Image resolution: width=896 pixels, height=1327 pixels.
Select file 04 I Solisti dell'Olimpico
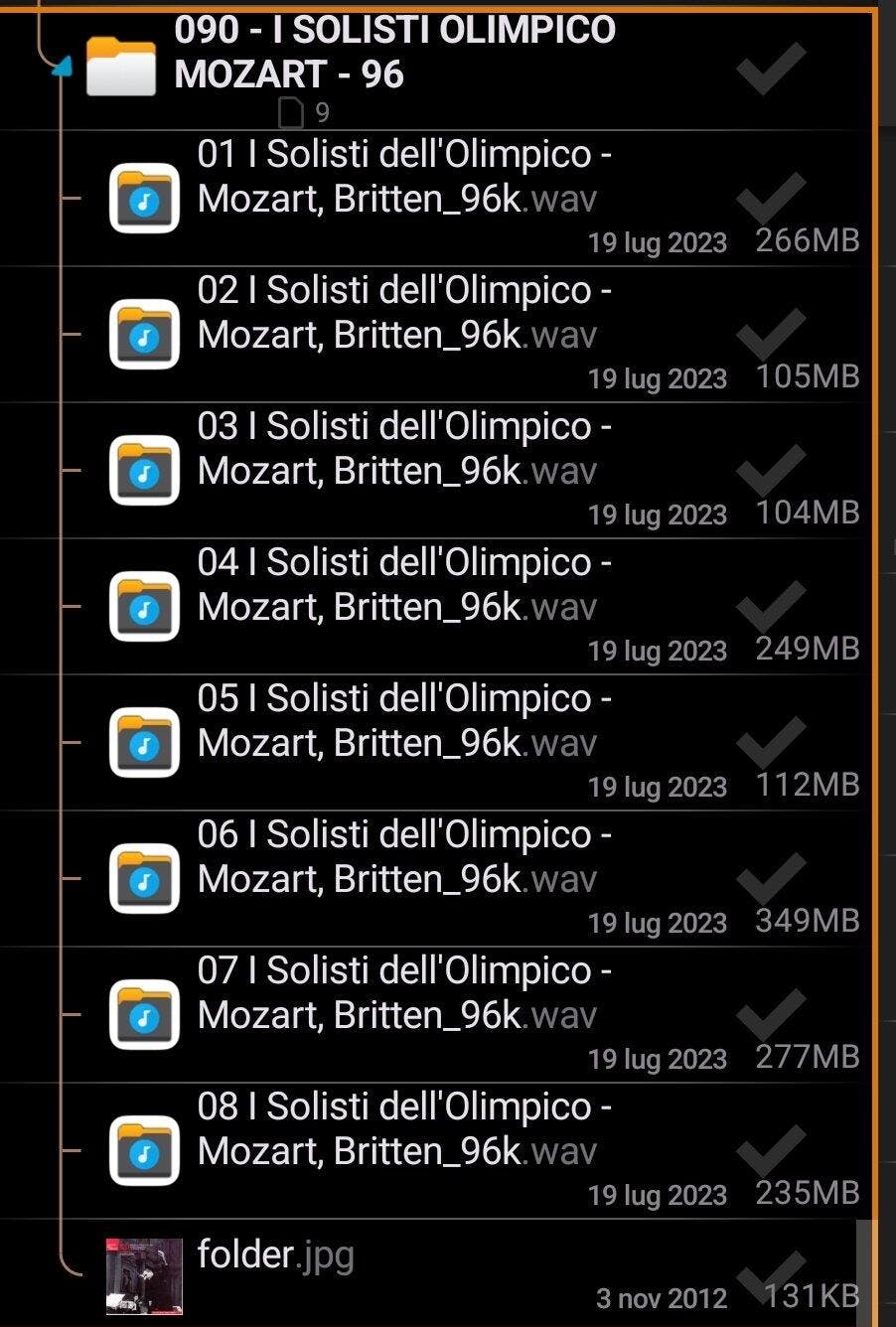[403, 585]
